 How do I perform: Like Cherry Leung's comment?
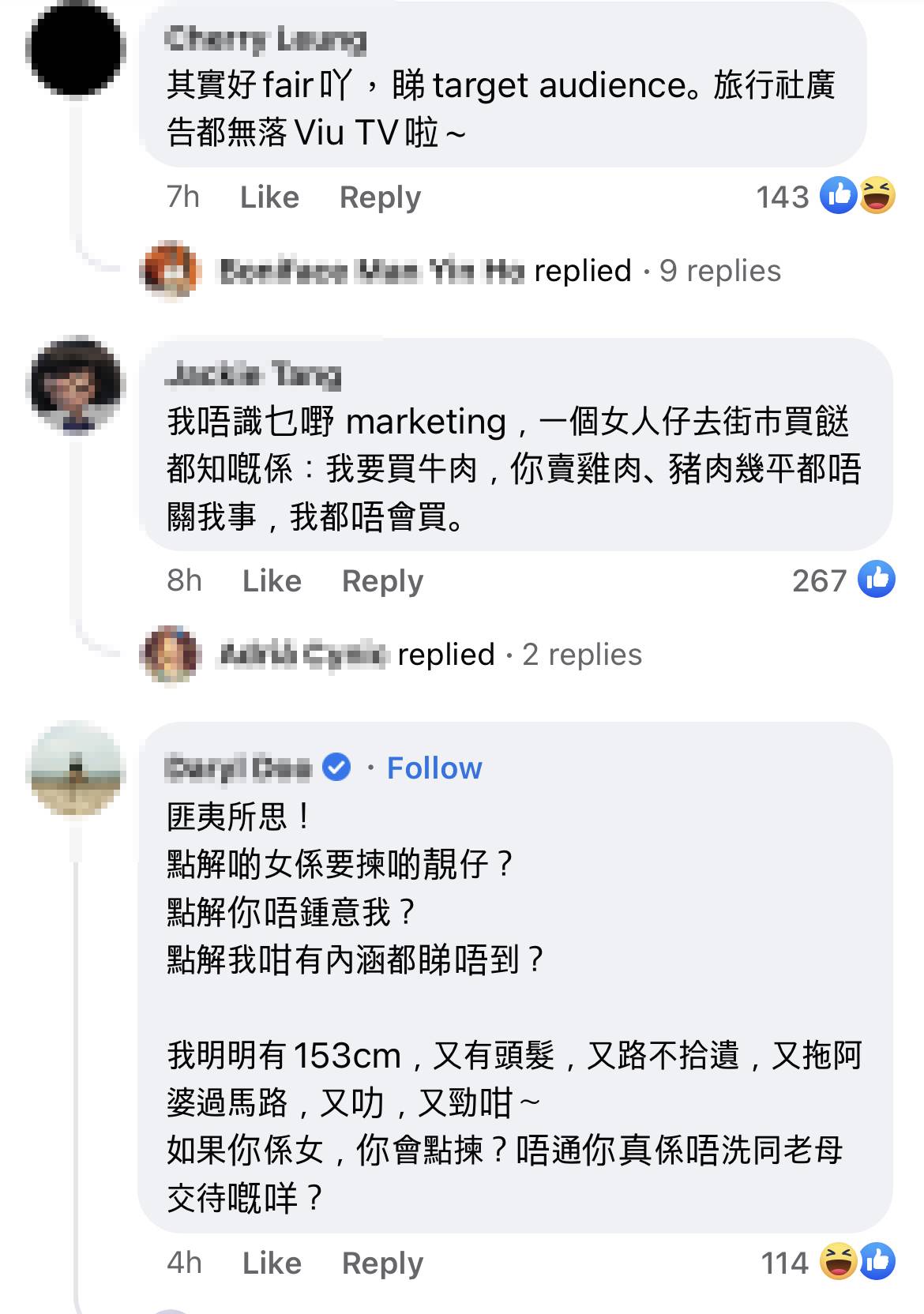269,197
